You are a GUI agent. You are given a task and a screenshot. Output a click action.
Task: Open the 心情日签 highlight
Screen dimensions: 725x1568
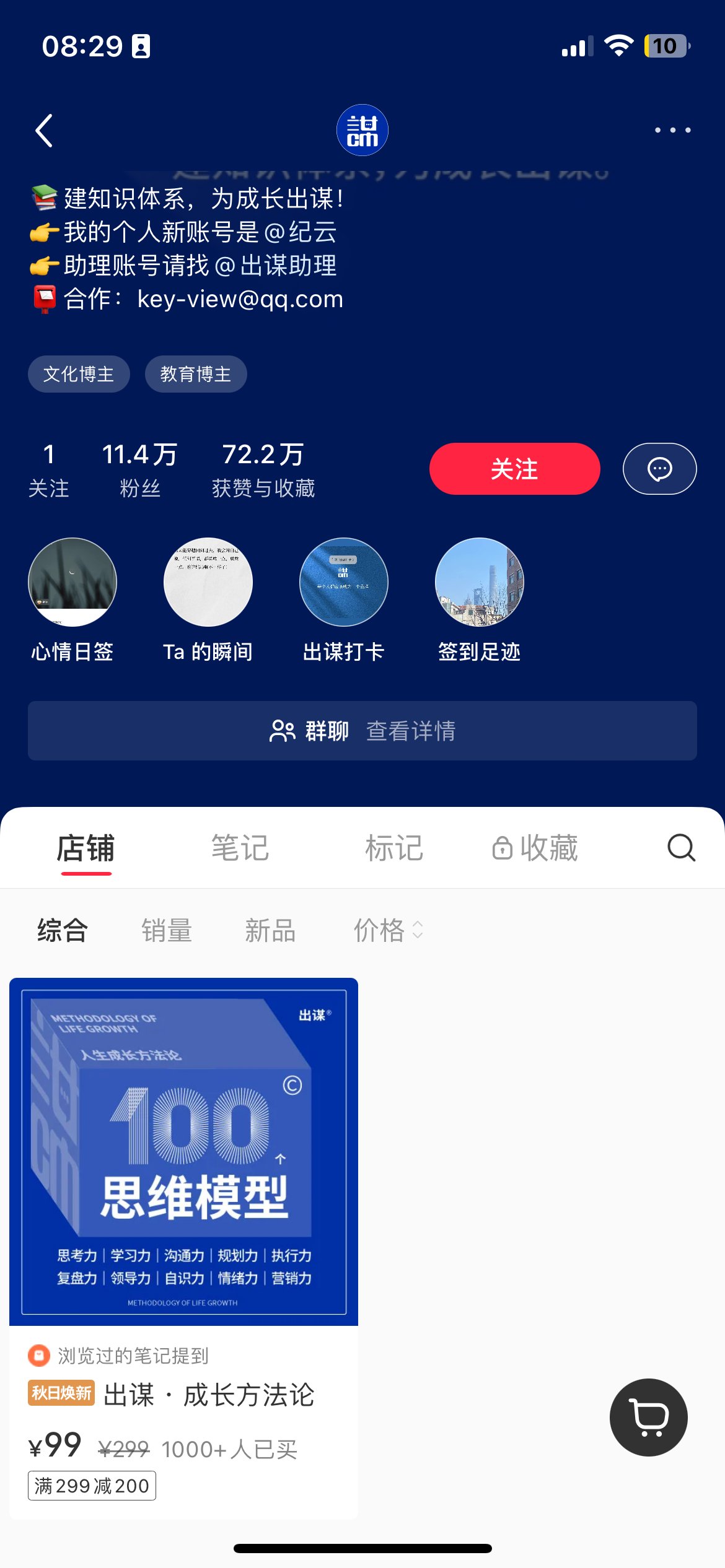[x=72, y=583]
